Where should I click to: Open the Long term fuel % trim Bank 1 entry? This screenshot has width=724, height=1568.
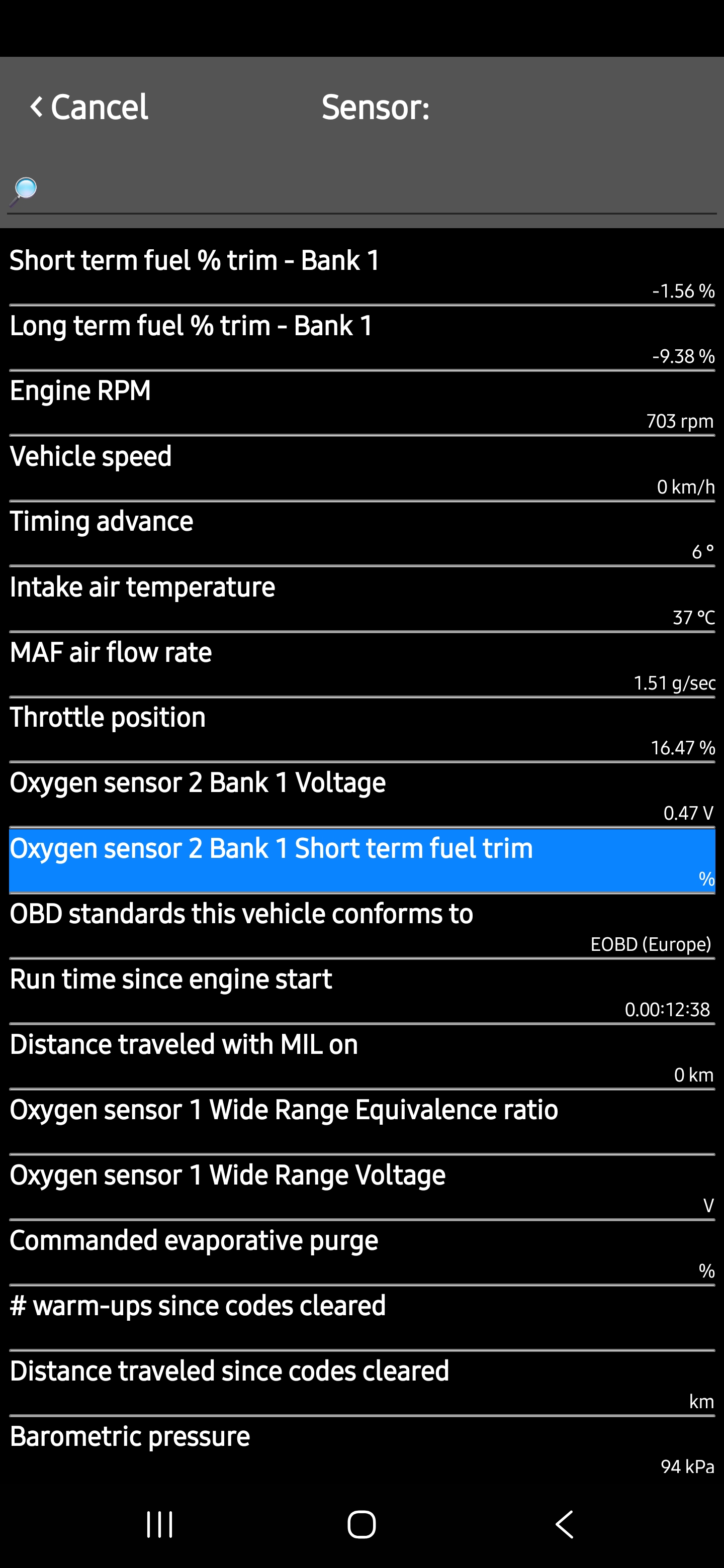(361, 337)
